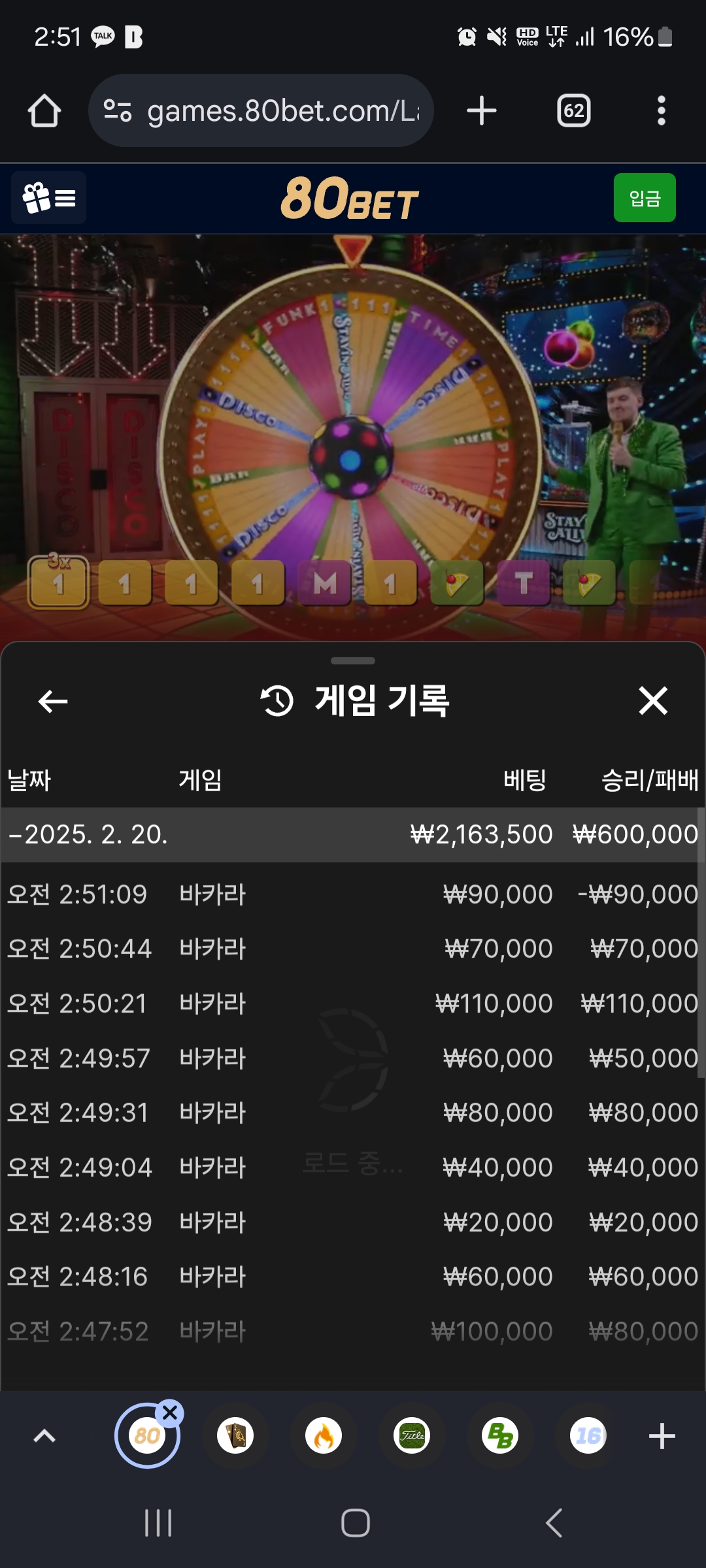This screenshot has width=706, height=1568.
Task: Open the 오전 2:50:44 바카라 record
Action: 353,949
